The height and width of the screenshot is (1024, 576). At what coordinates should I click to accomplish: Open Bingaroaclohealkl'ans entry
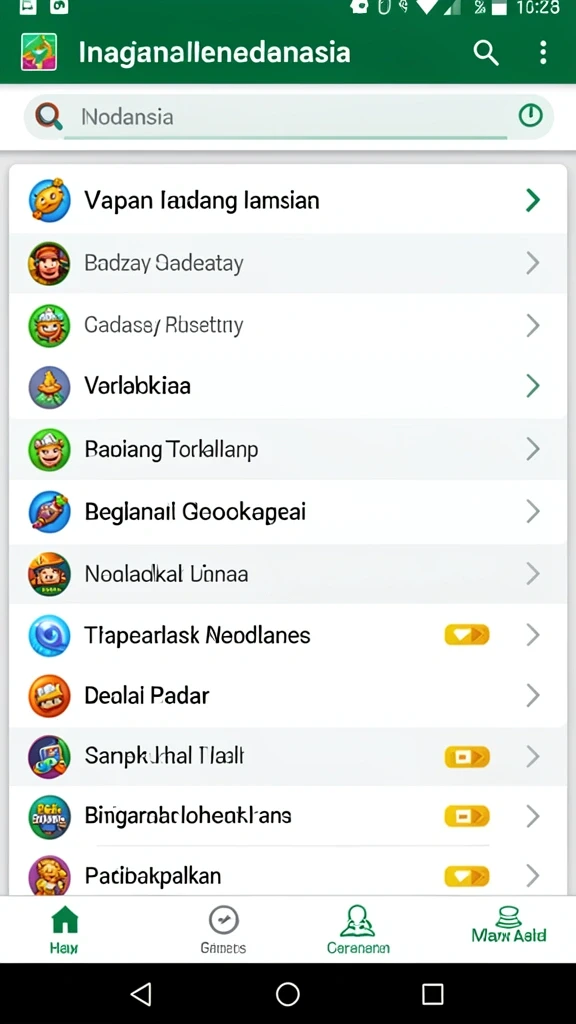point(288,816)
